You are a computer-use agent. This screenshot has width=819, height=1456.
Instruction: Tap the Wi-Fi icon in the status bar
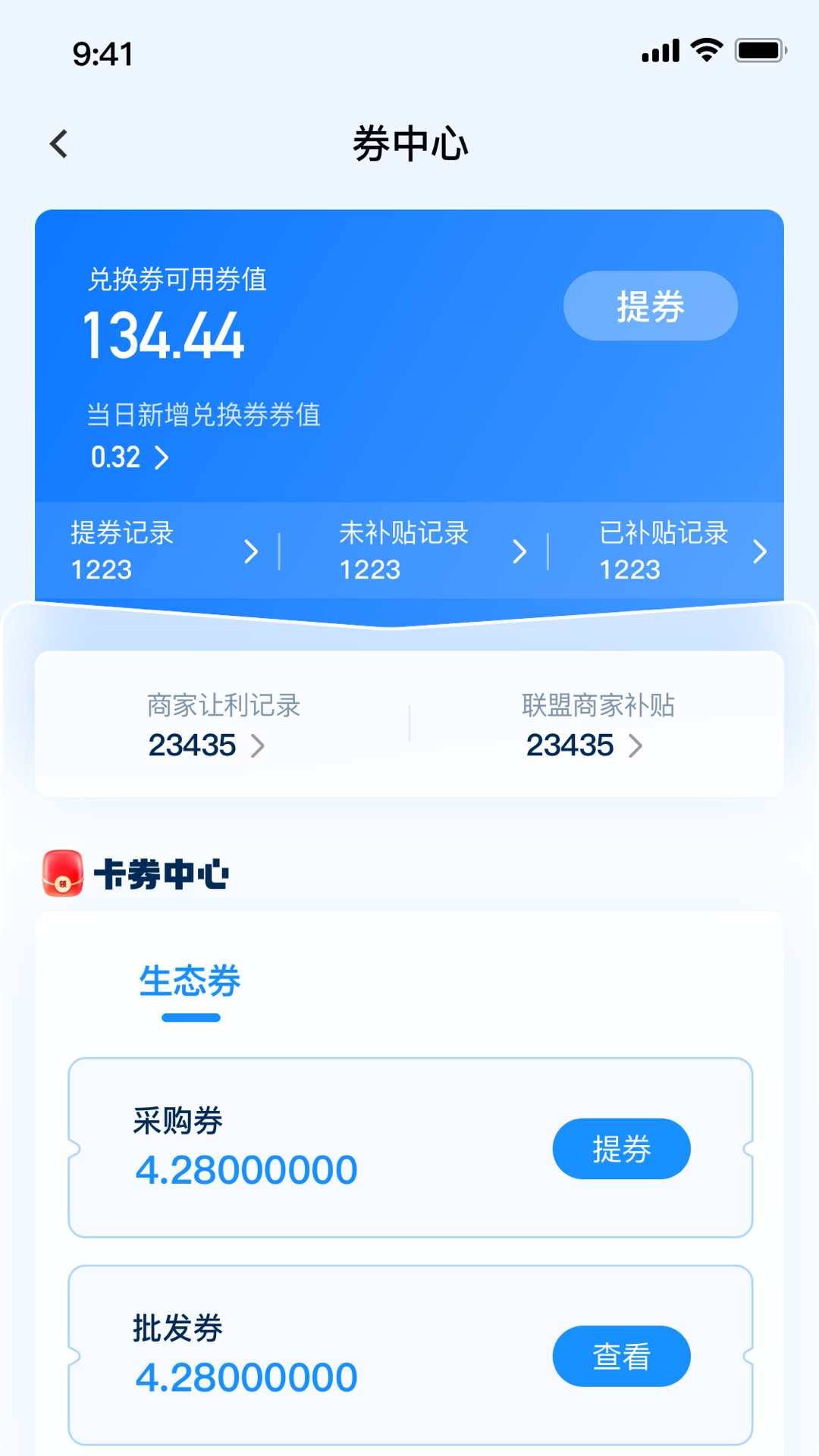point(705,49)
